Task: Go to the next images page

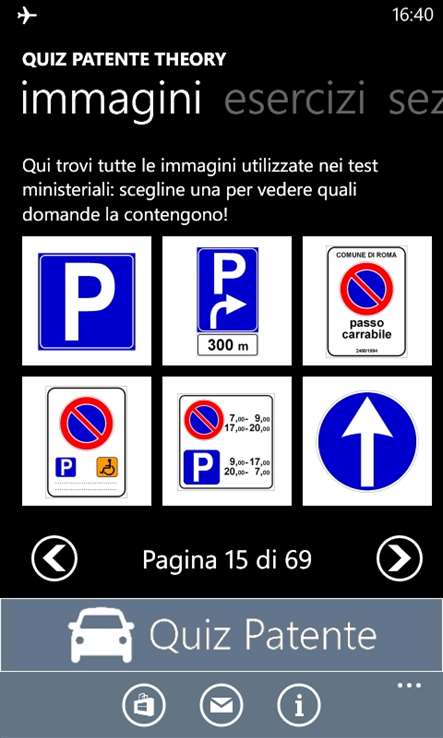Action: 400,559
